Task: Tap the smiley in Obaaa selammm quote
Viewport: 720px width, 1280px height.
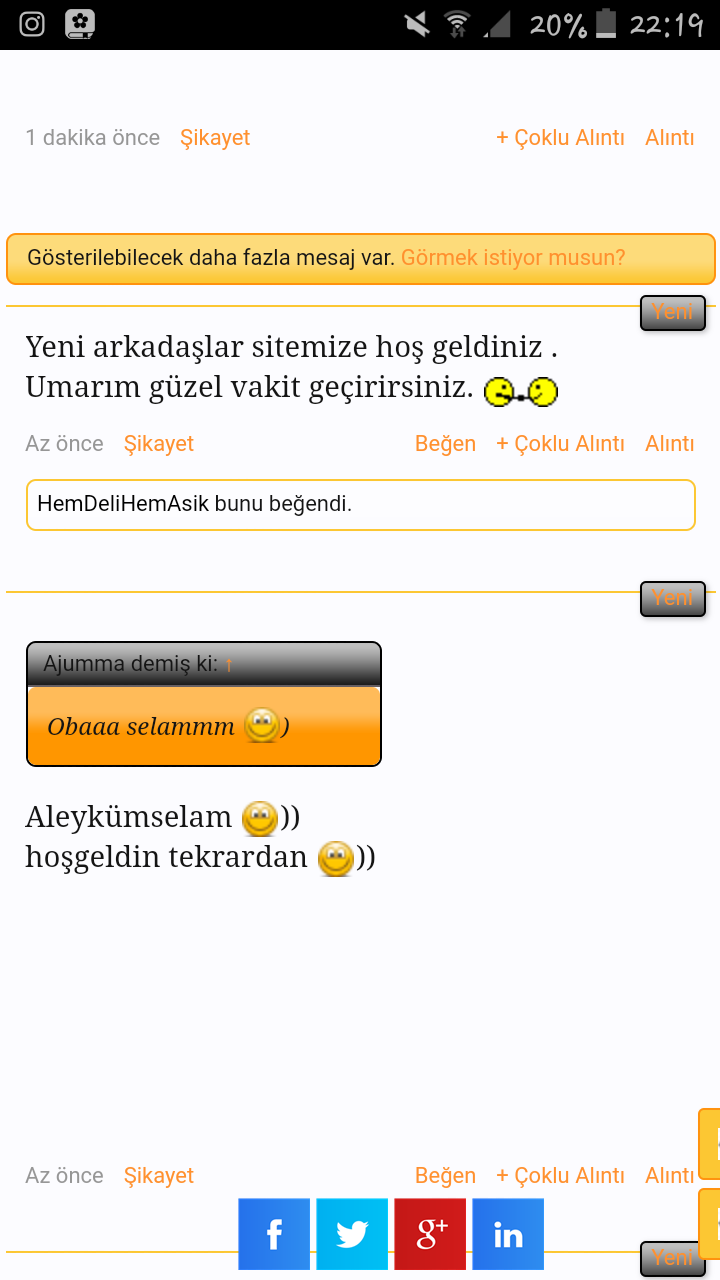Action: [x=263, y=726]
